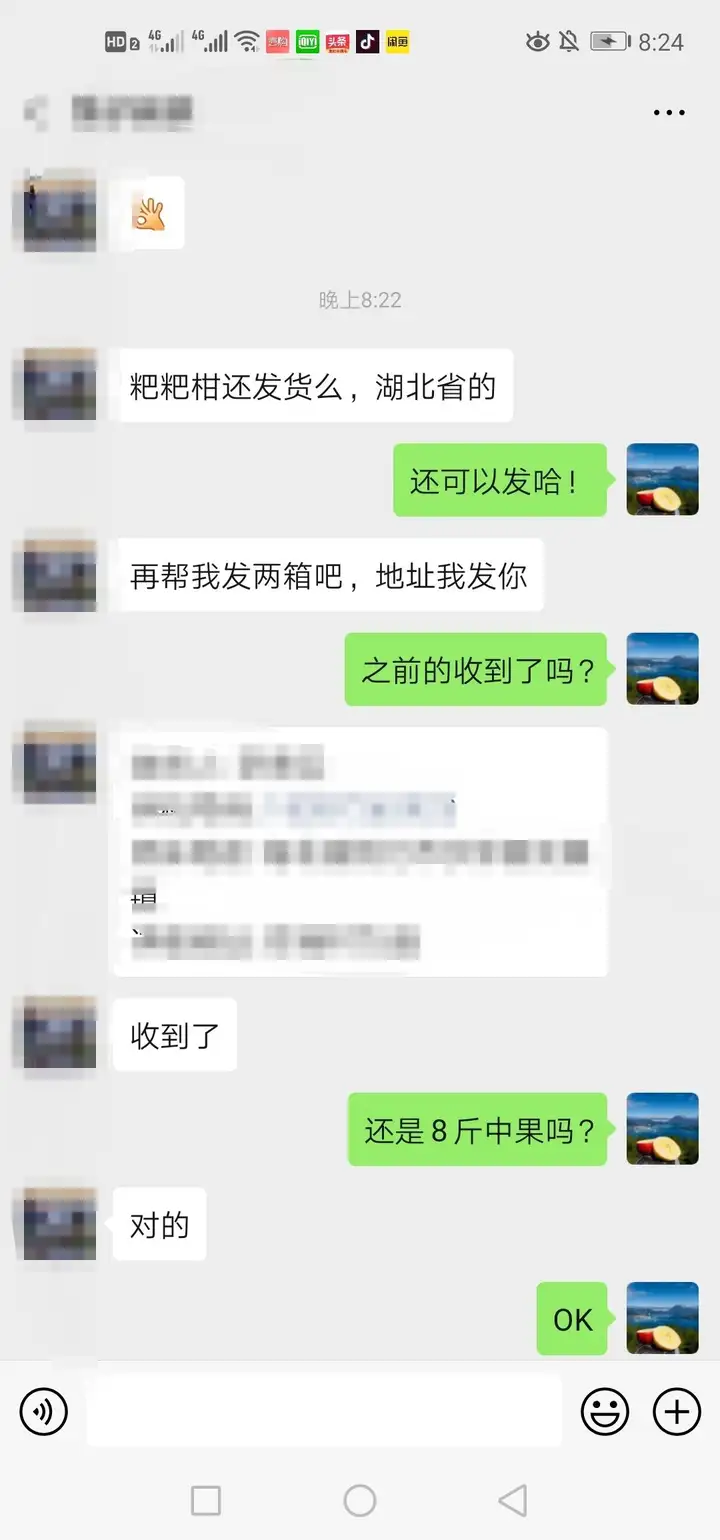Open the emoji sticker panel
The width and height of the screenshot is (720, 1540).
click(x=605, y=1412)
